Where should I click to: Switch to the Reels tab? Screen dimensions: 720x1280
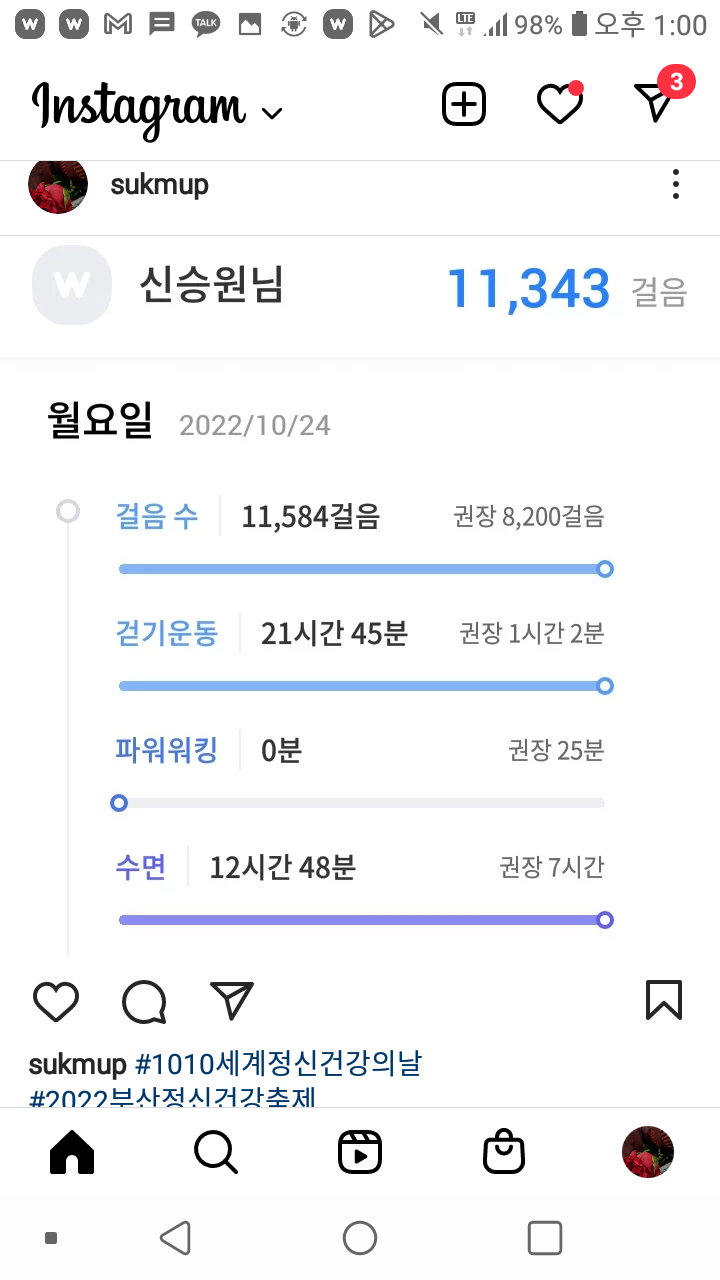pos(360,1153)
